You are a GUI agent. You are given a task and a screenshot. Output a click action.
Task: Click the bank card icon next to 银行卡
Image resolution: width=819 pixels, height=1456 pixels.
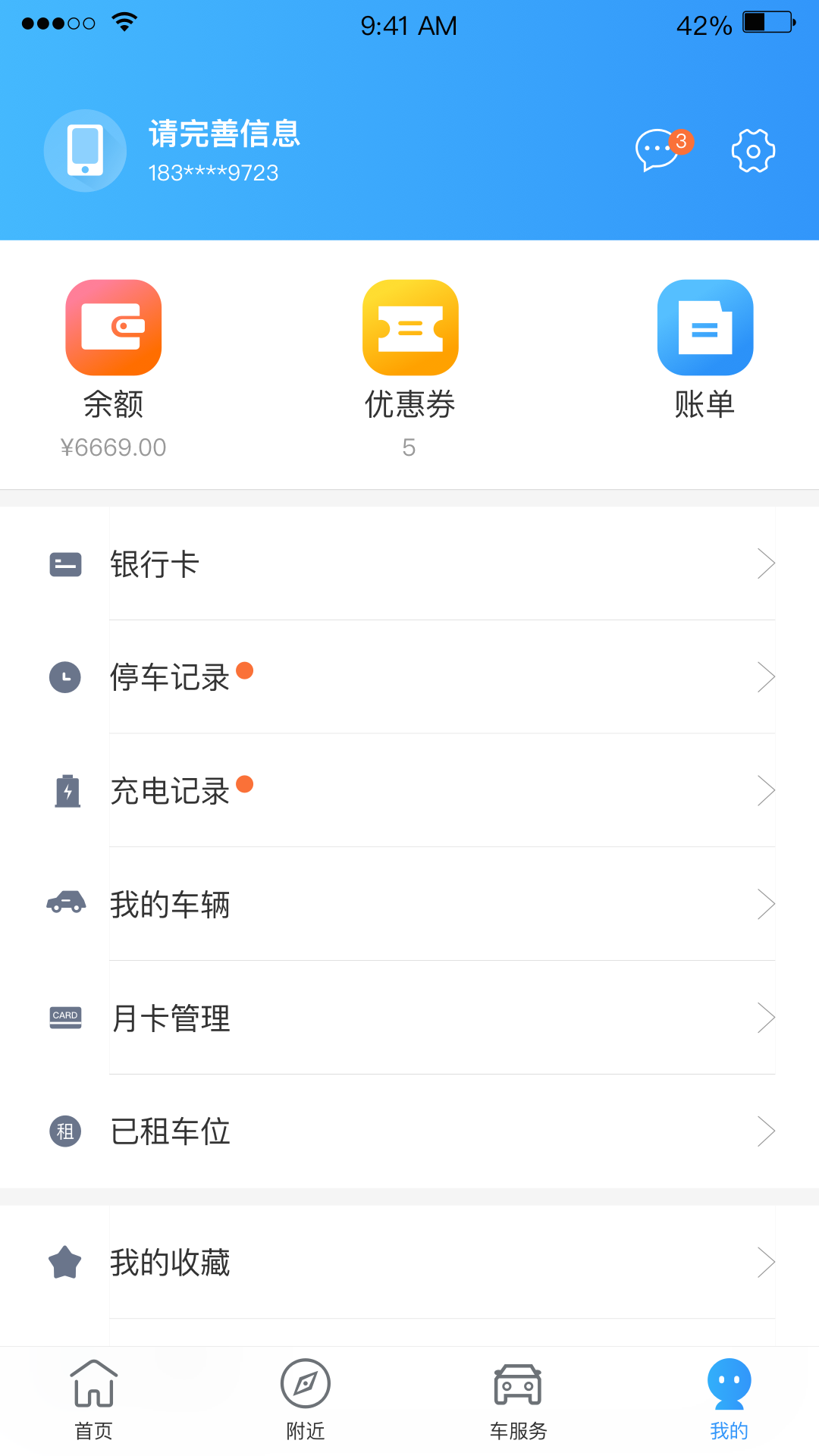(65, 563)
